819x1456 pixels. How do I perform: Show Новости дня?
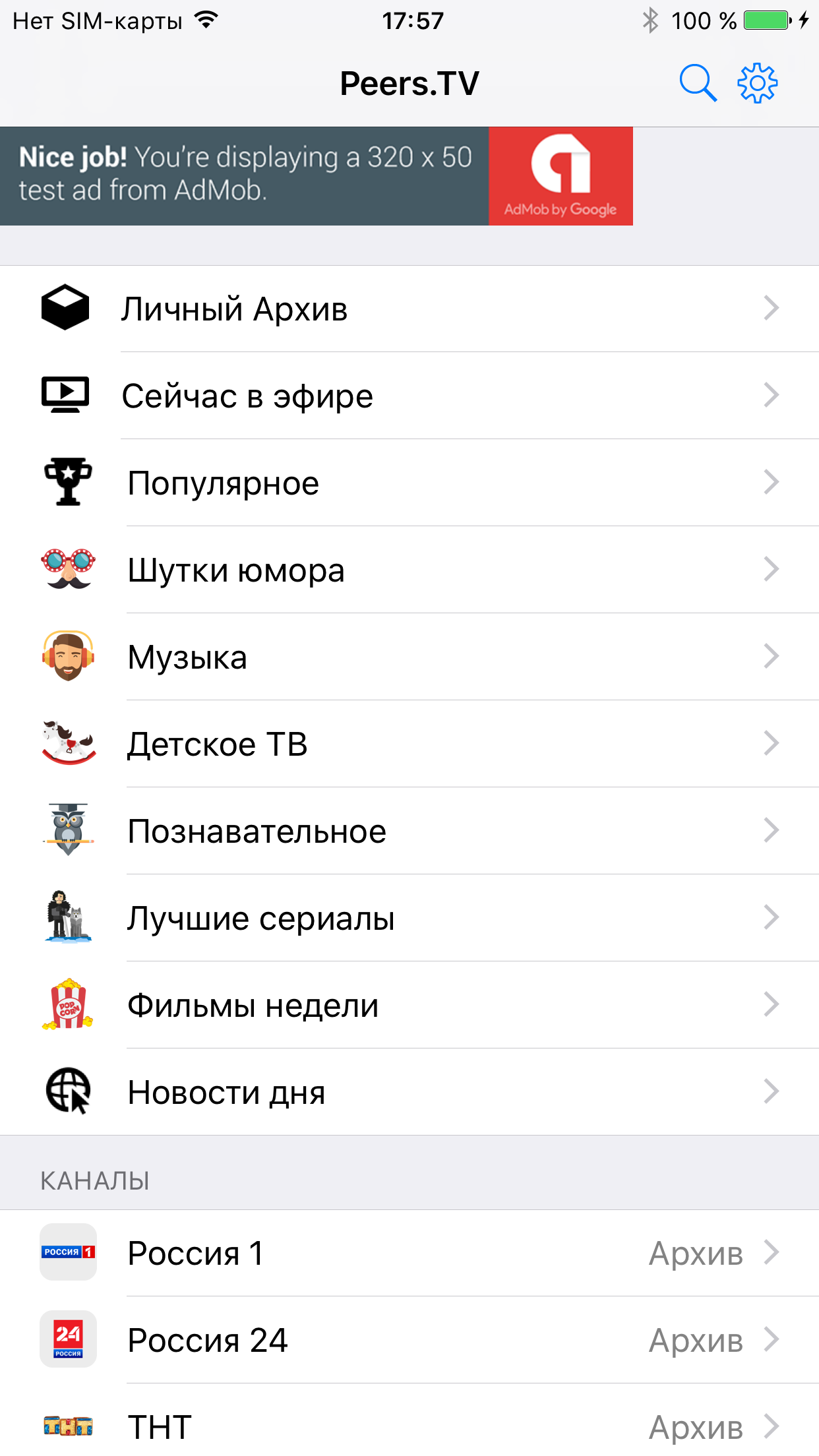click(409, 1092)
